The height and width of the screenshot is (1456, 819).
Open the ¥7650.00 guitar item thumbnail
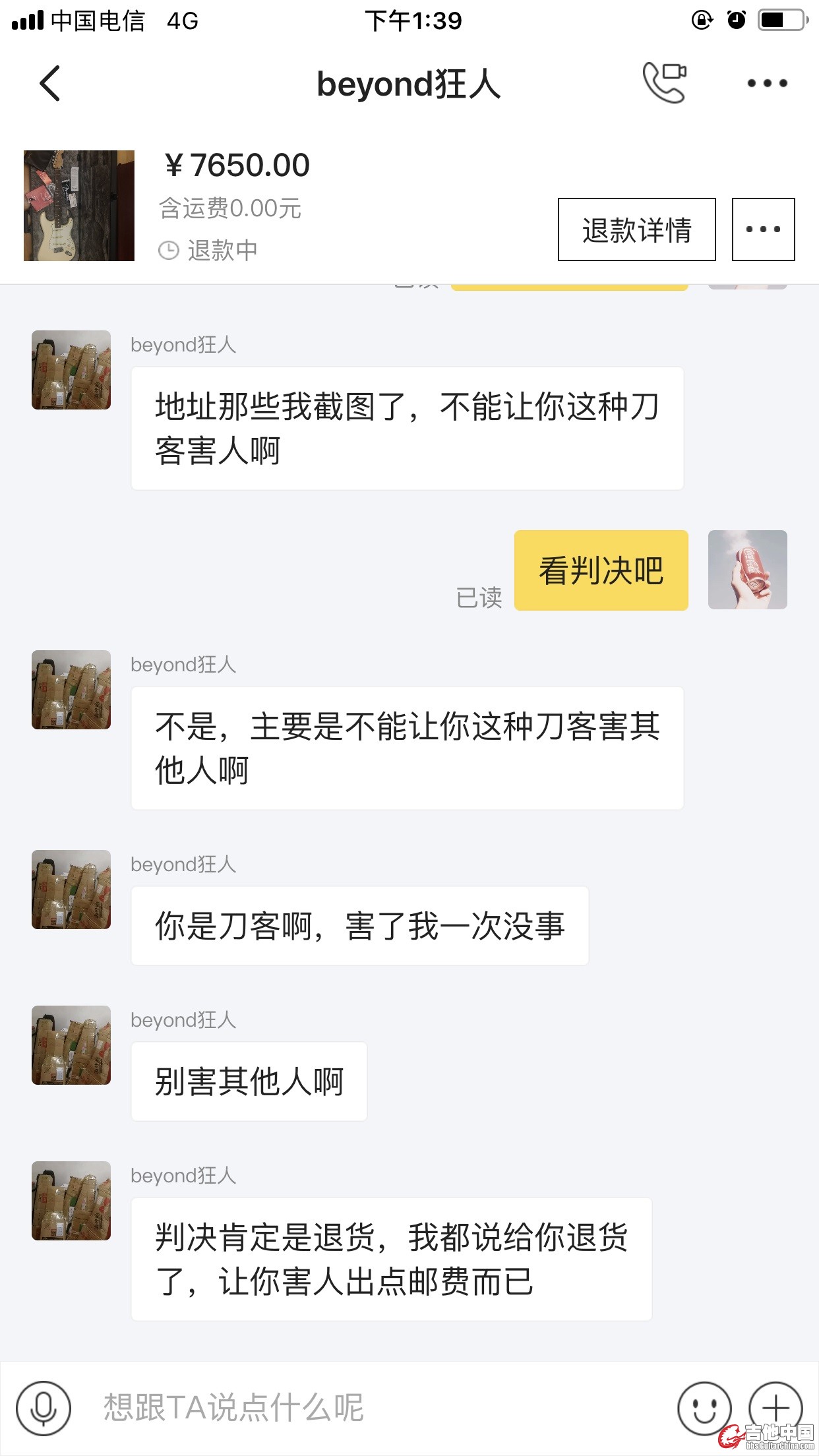pos(79,206)
